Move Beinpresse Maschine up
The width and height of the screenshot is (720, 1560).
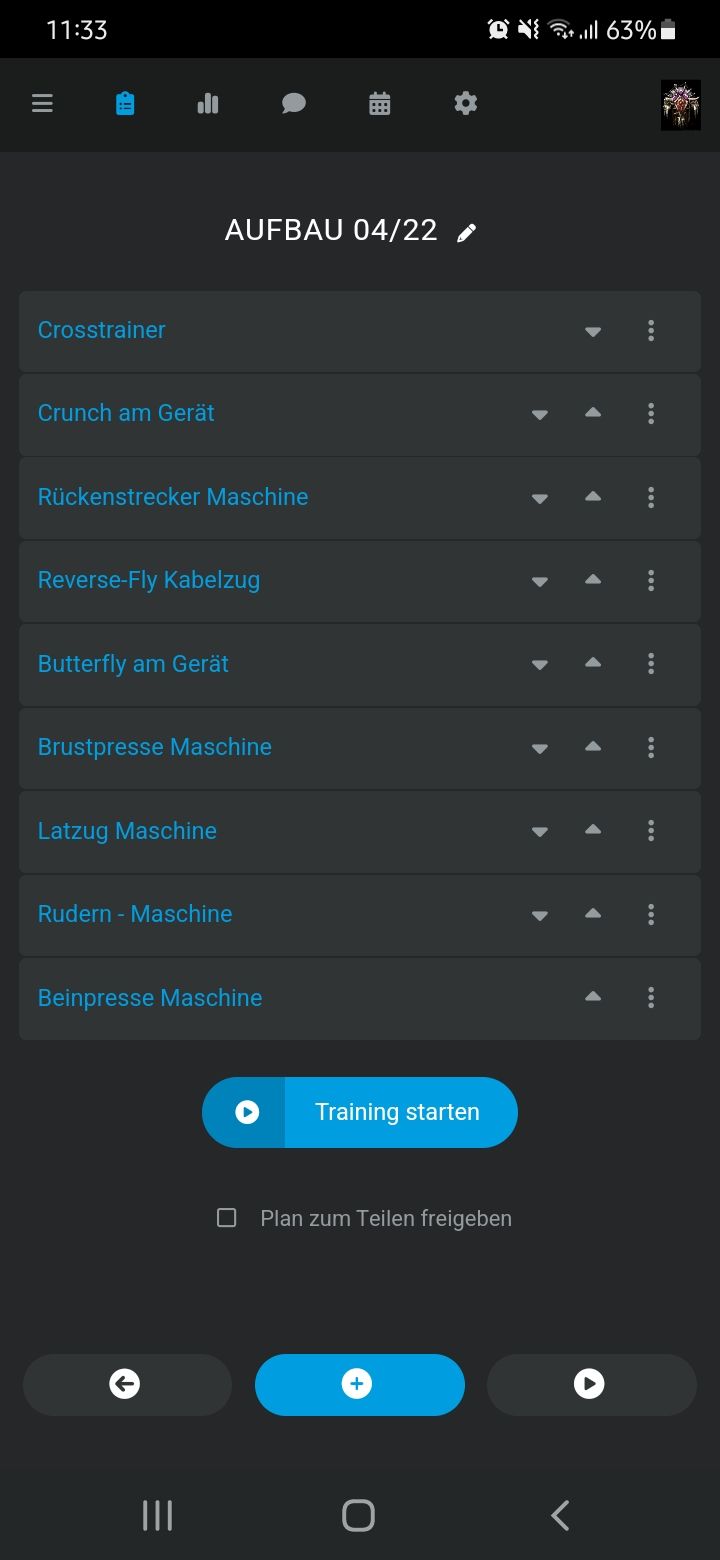click(593, 997)
